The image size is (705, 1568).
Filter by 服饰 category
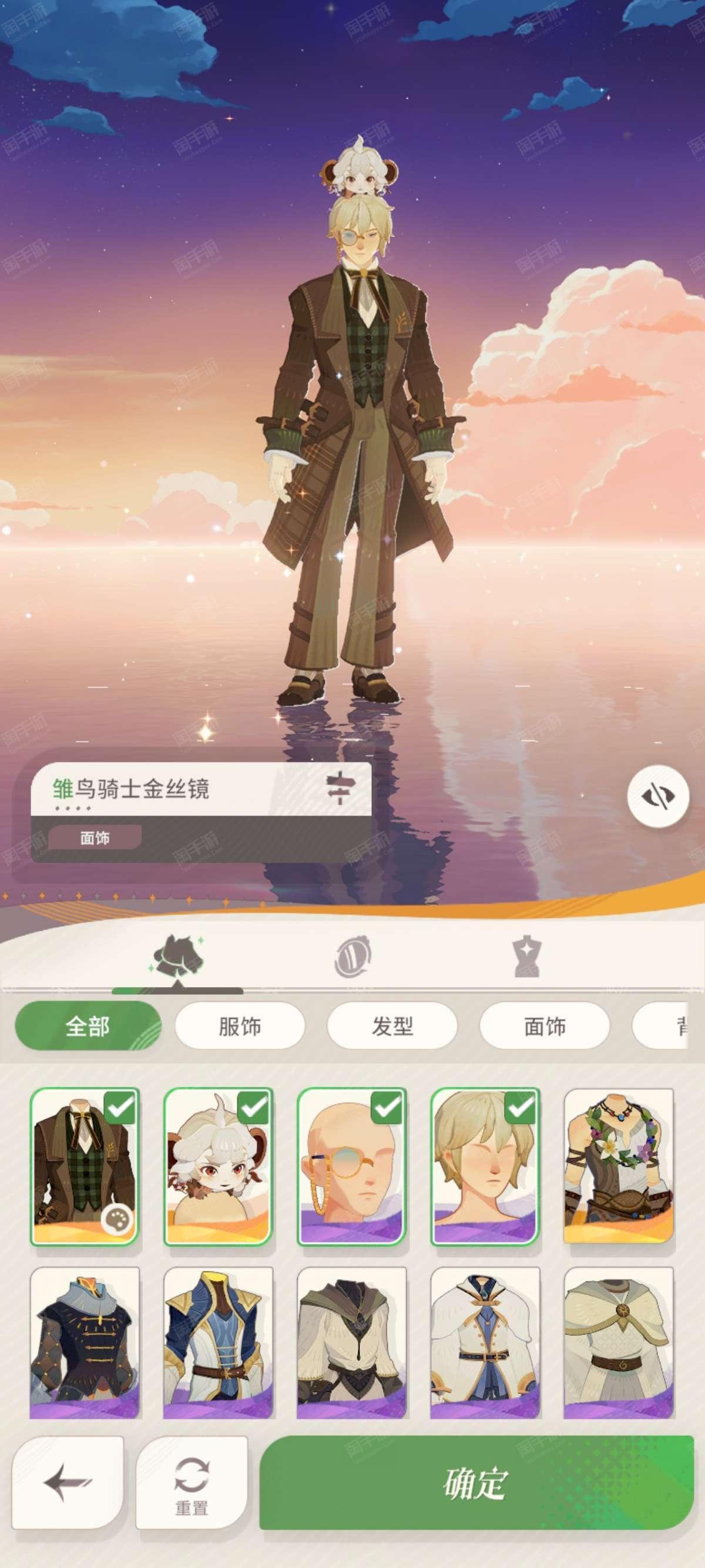coord(239,1027)
